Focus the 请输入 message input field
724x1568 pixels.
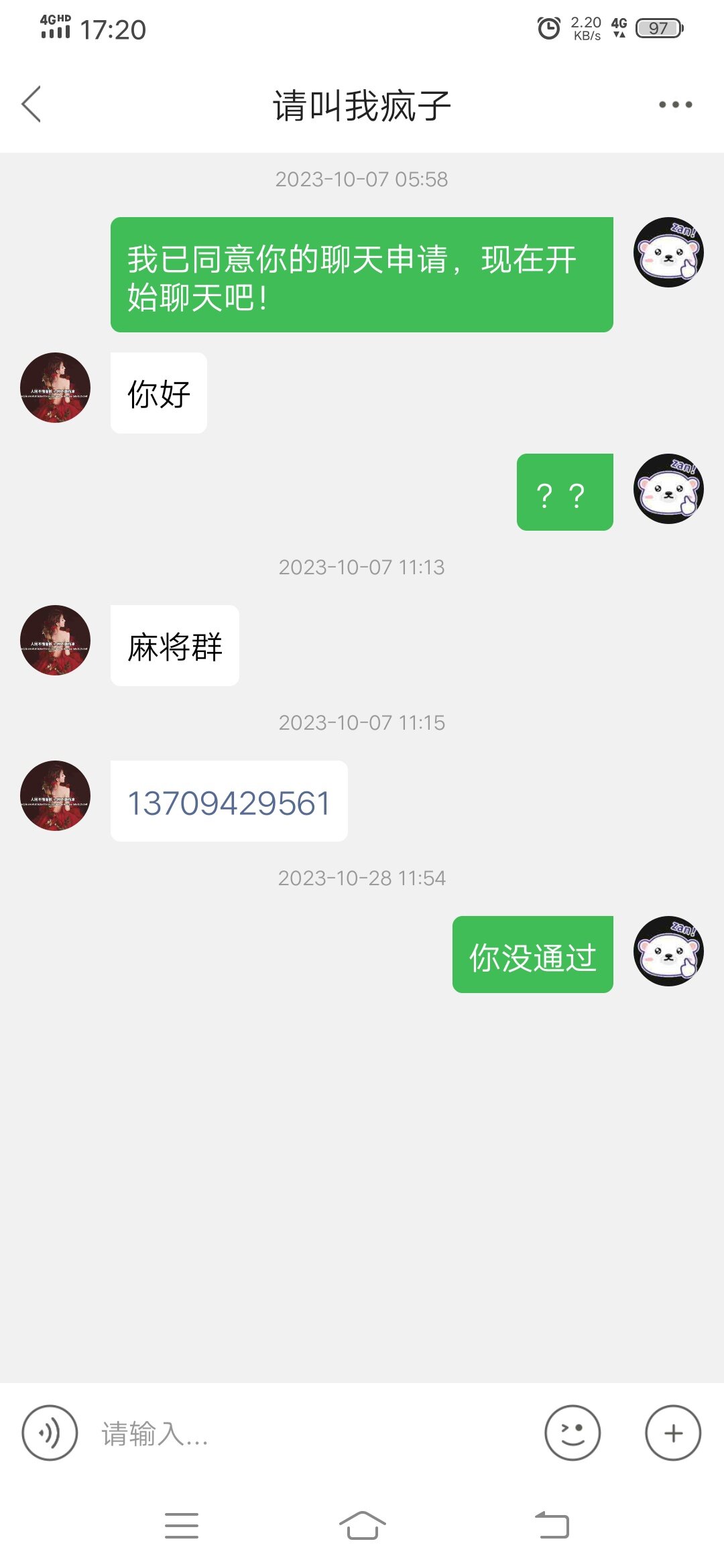[x=308, y=1434]
